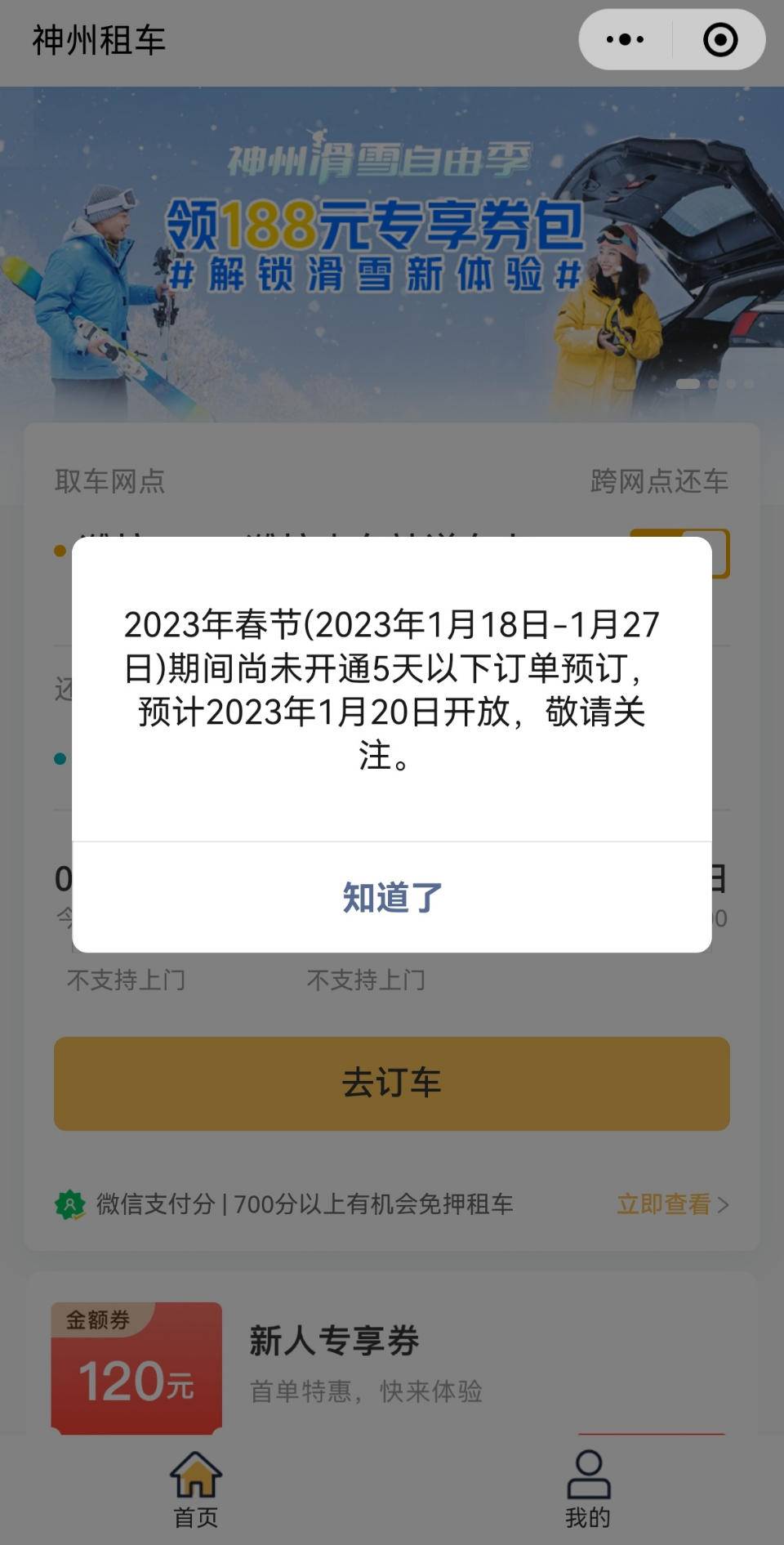
Task: Dismiss the dialog with 知道了
Action: pos(392,897)
